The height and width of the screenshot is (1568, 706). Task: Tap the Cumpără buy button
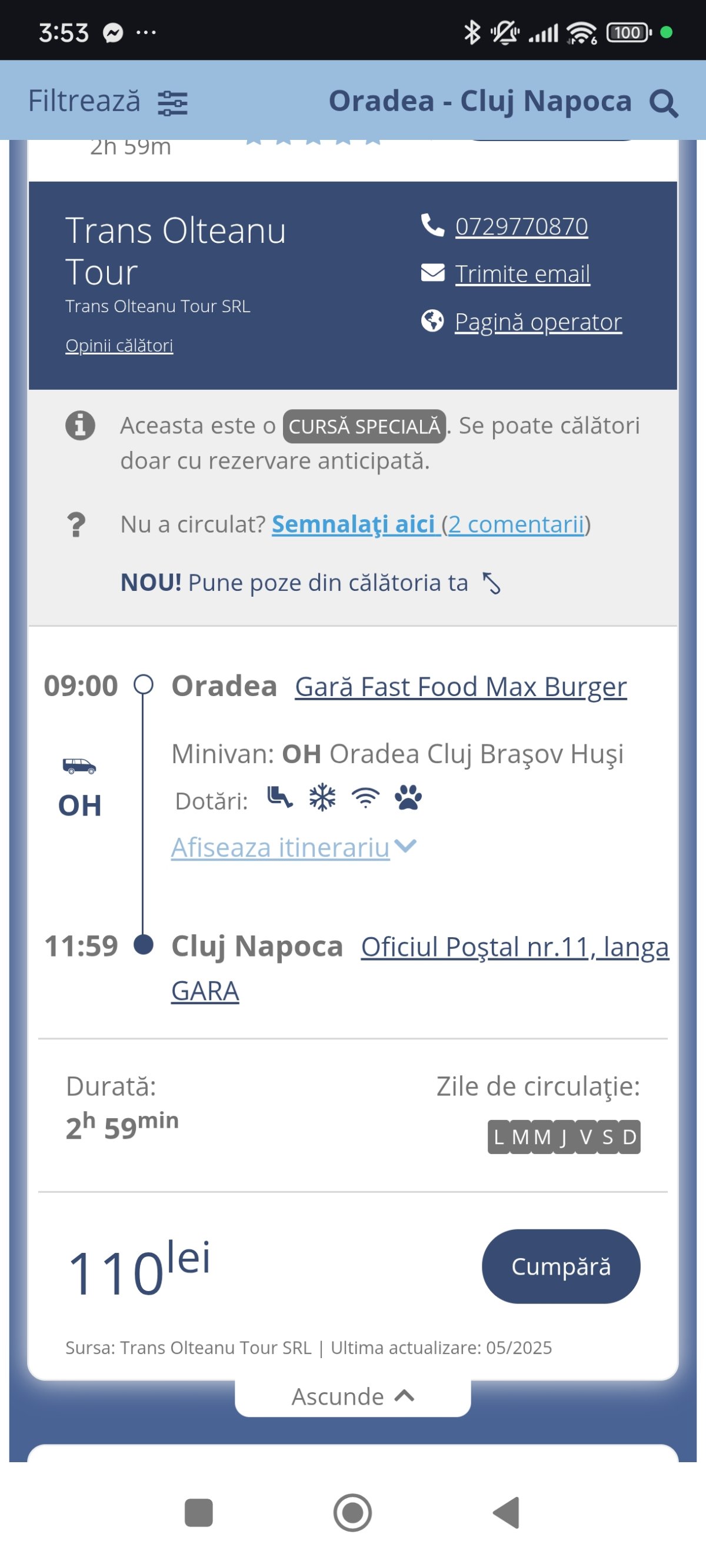click(x=561, y=1266)
